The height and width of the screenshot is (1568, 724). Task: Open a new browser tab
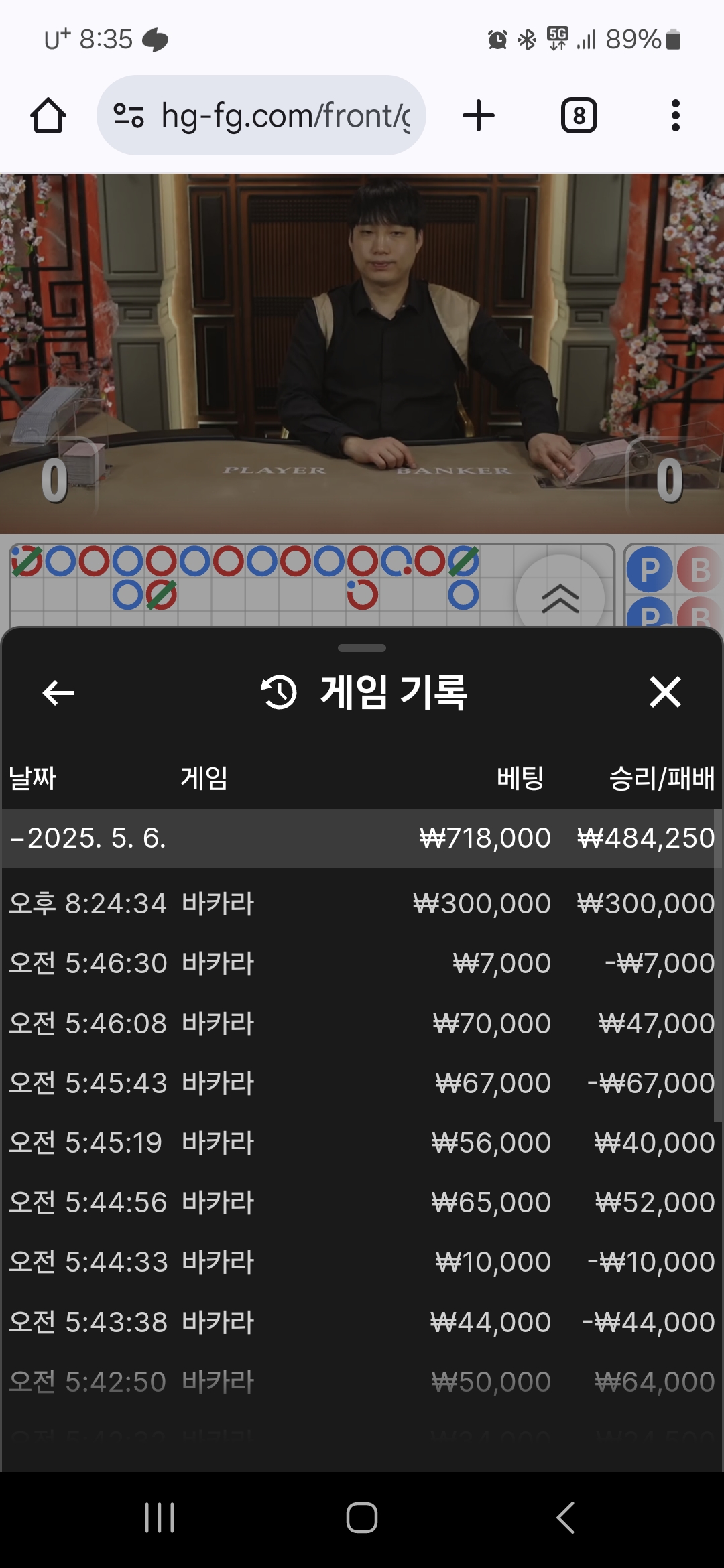pyautogui.click(x=479, y=115)
